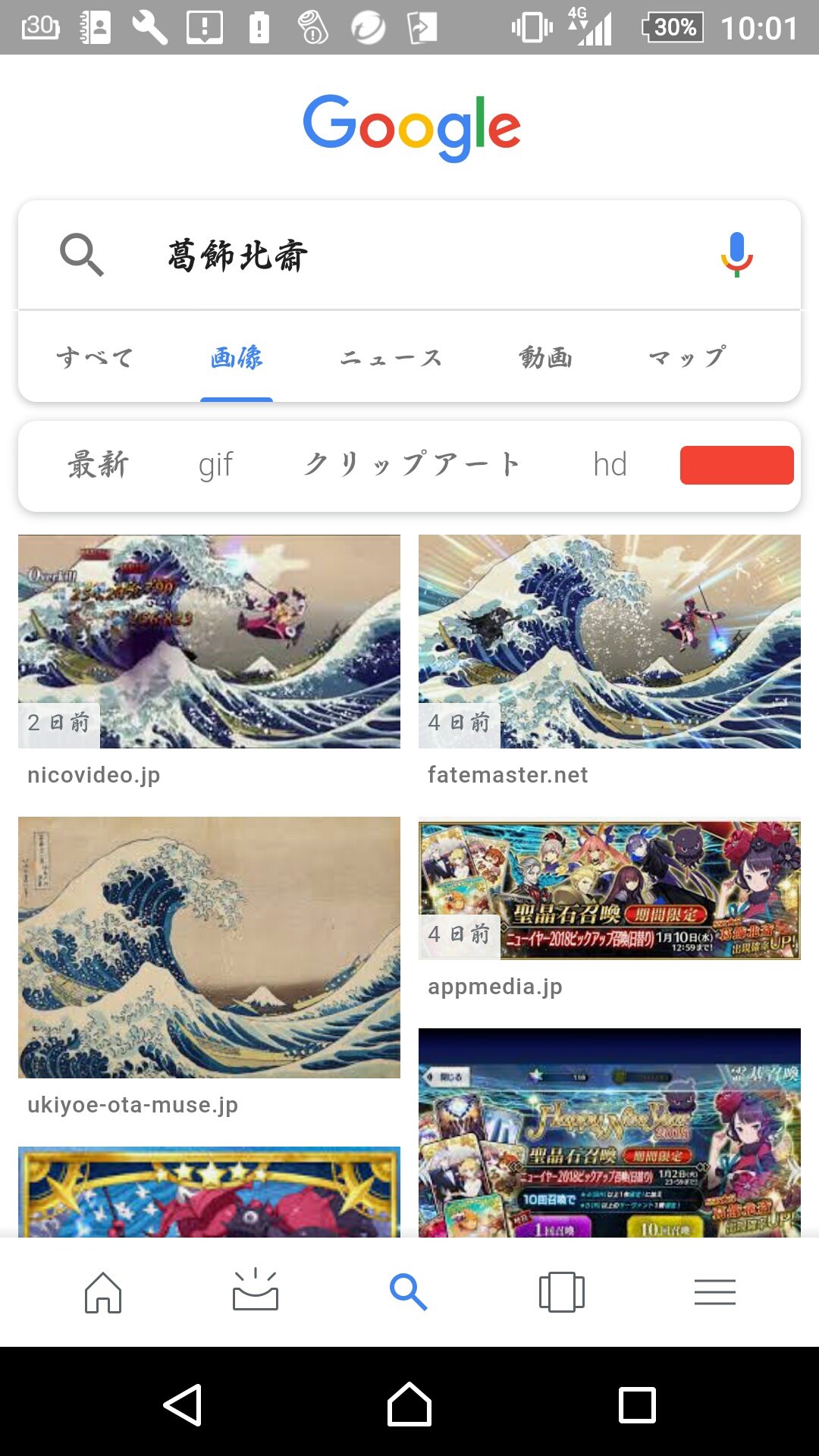This screenshot has width=819, height=1456.
Task: Open the fatemaster.net image result
Action: tap(609, 642)
